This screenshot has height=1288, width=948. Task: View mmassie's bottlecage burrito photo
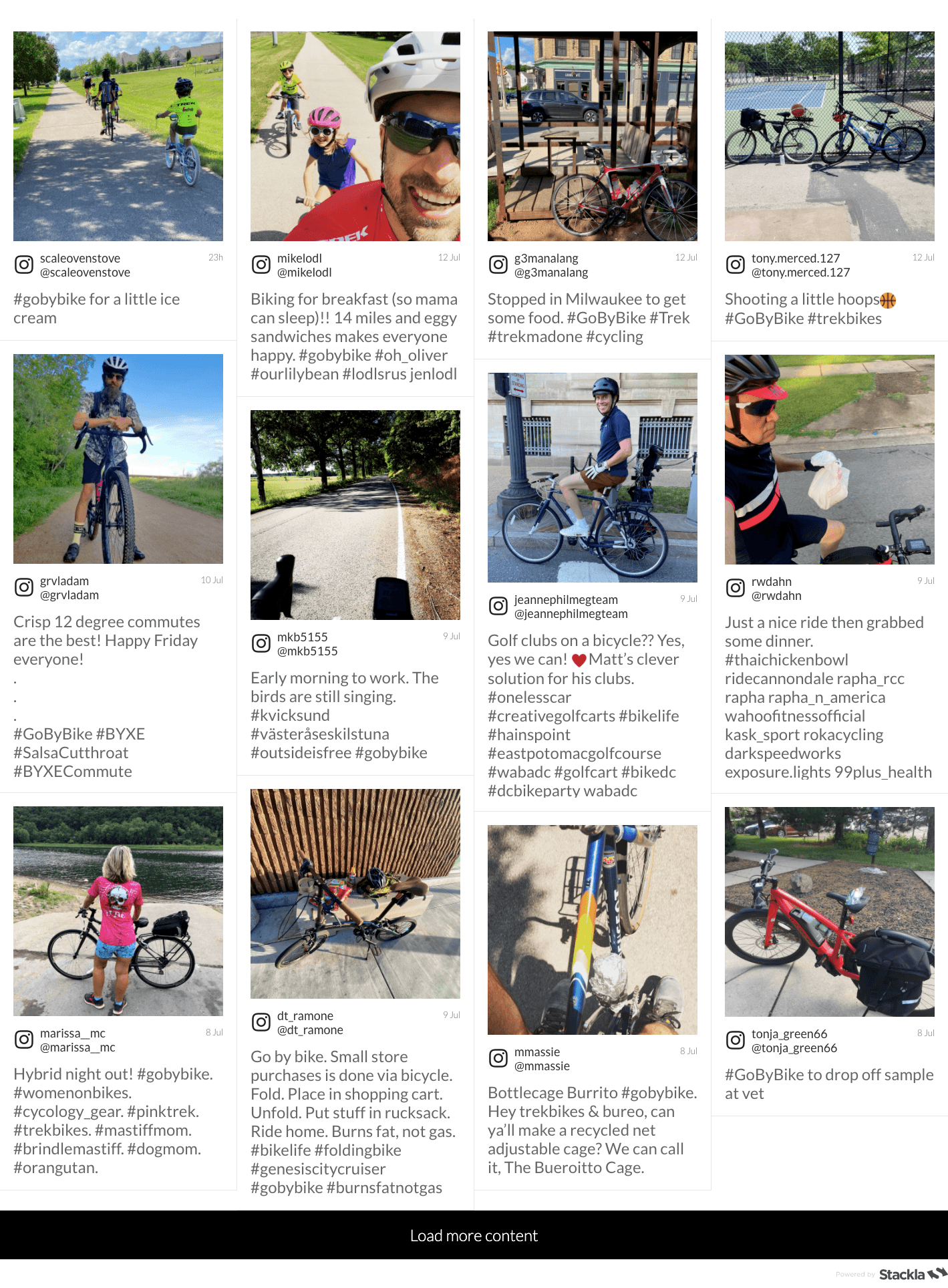593,930
